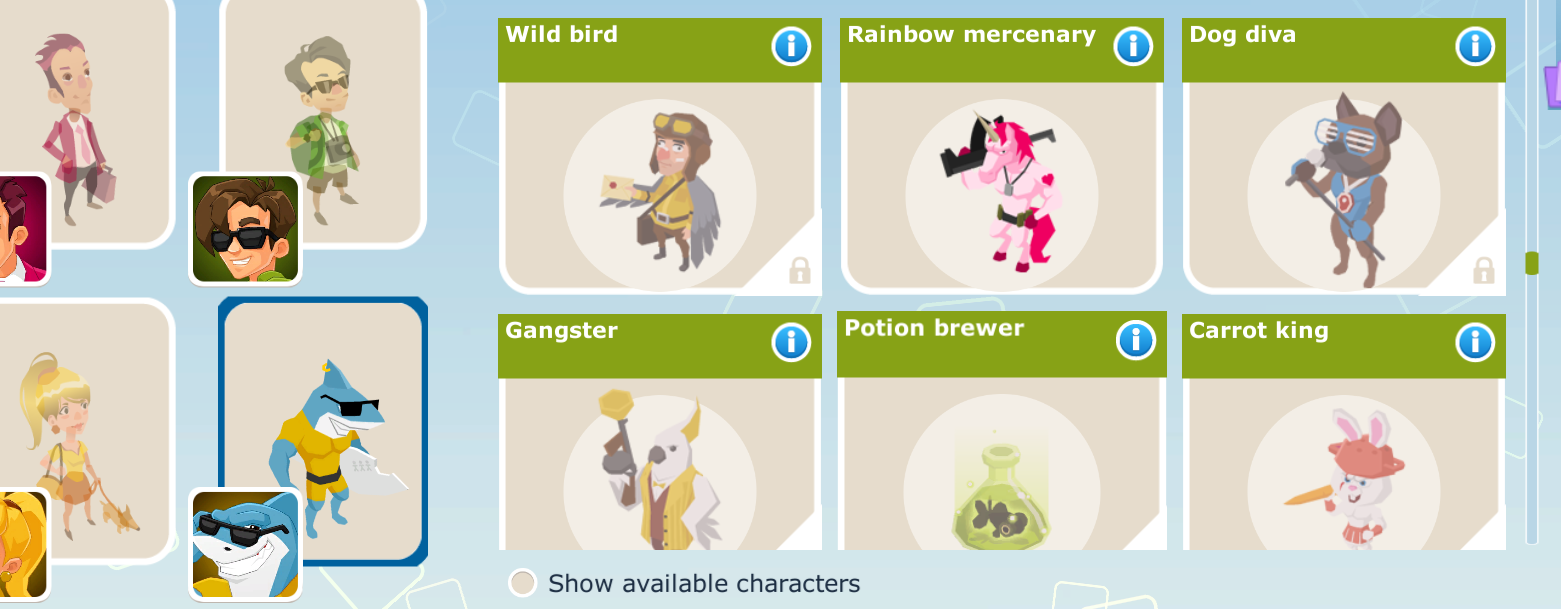Select the shark with sunglasses character
The width and height of the screenshot is (1561, 609).
pyautogui.click(x=323, y=431)
